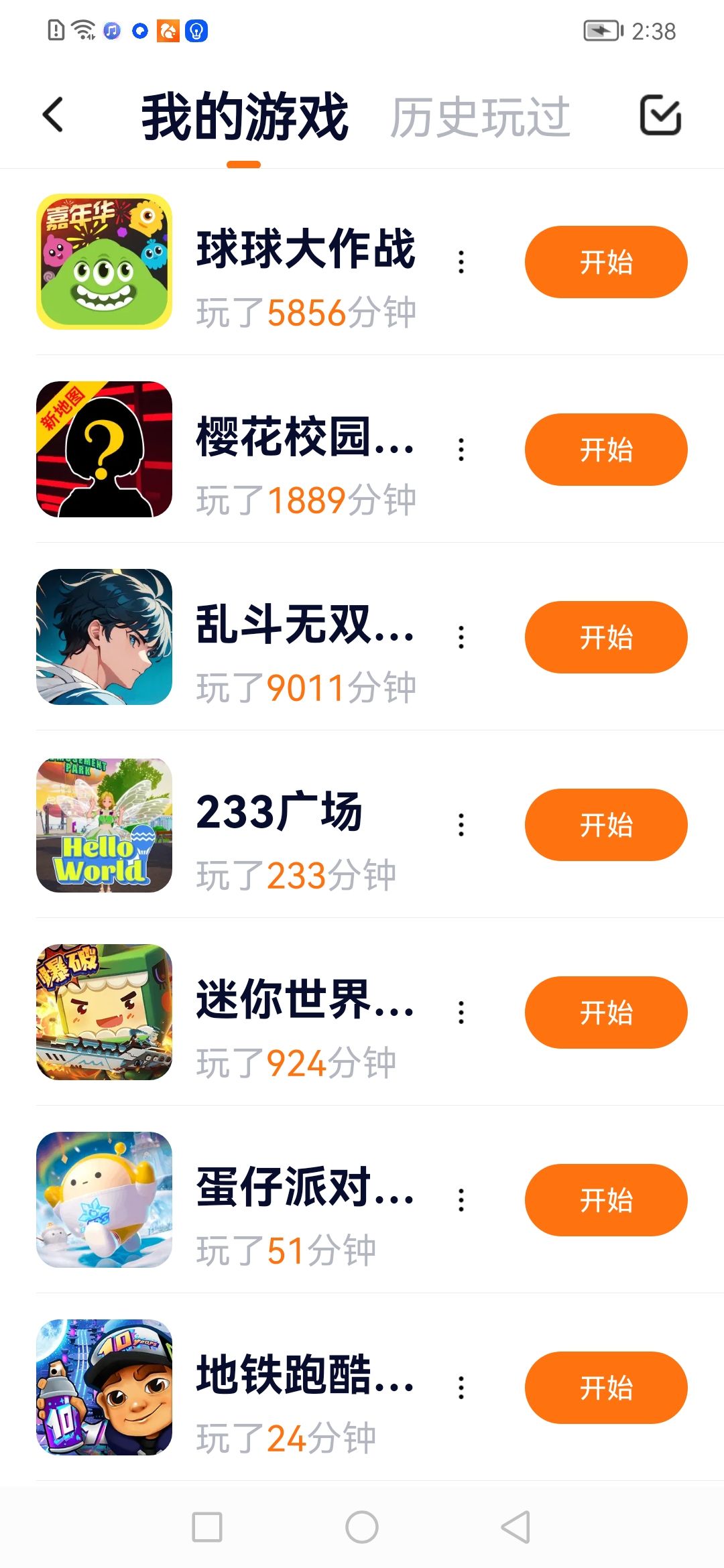The image size is (724, 1568).
Task: Tap 开始 next to 地铁跑酷
Action: click(606, 1388)
